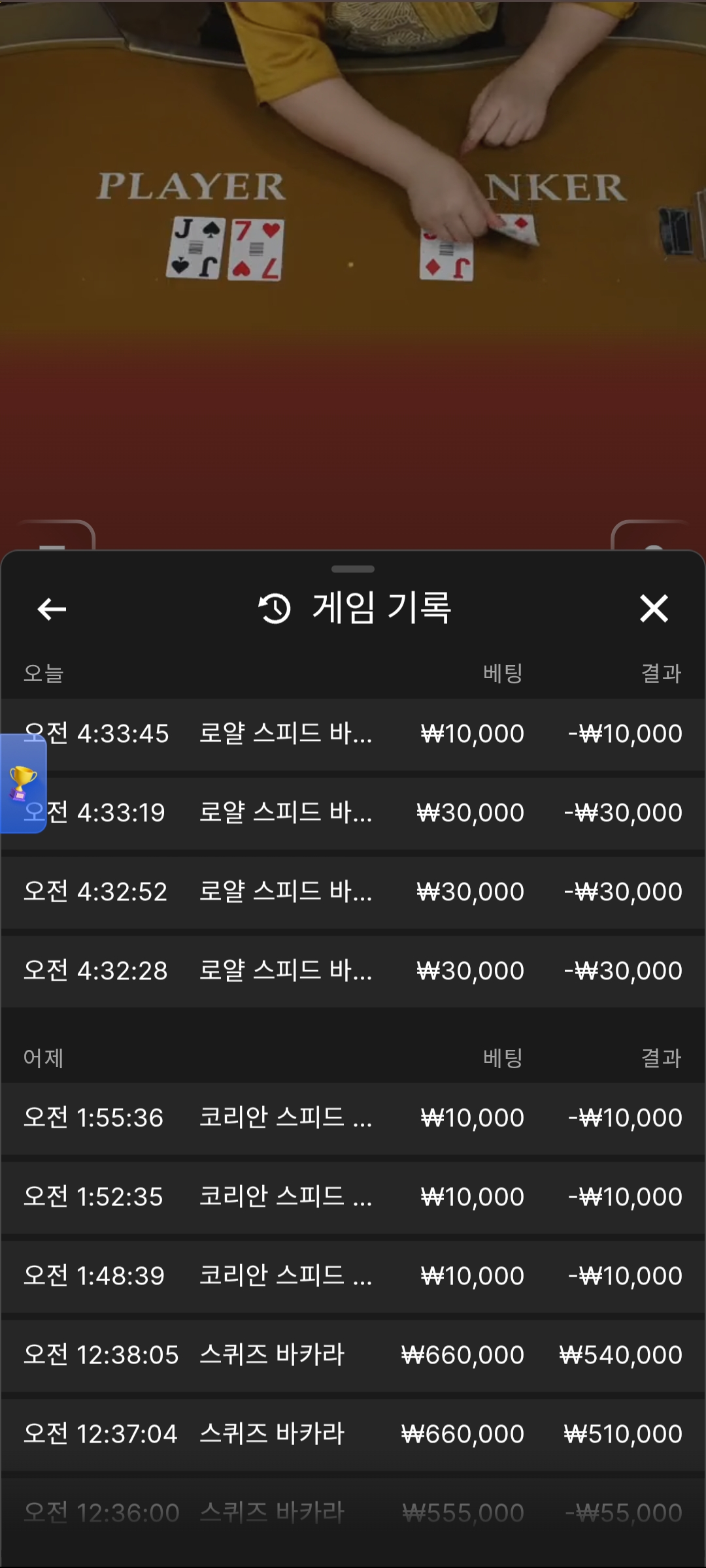View the 오전 1:52:35 코리안 스피드 record

pos(353,1197)
